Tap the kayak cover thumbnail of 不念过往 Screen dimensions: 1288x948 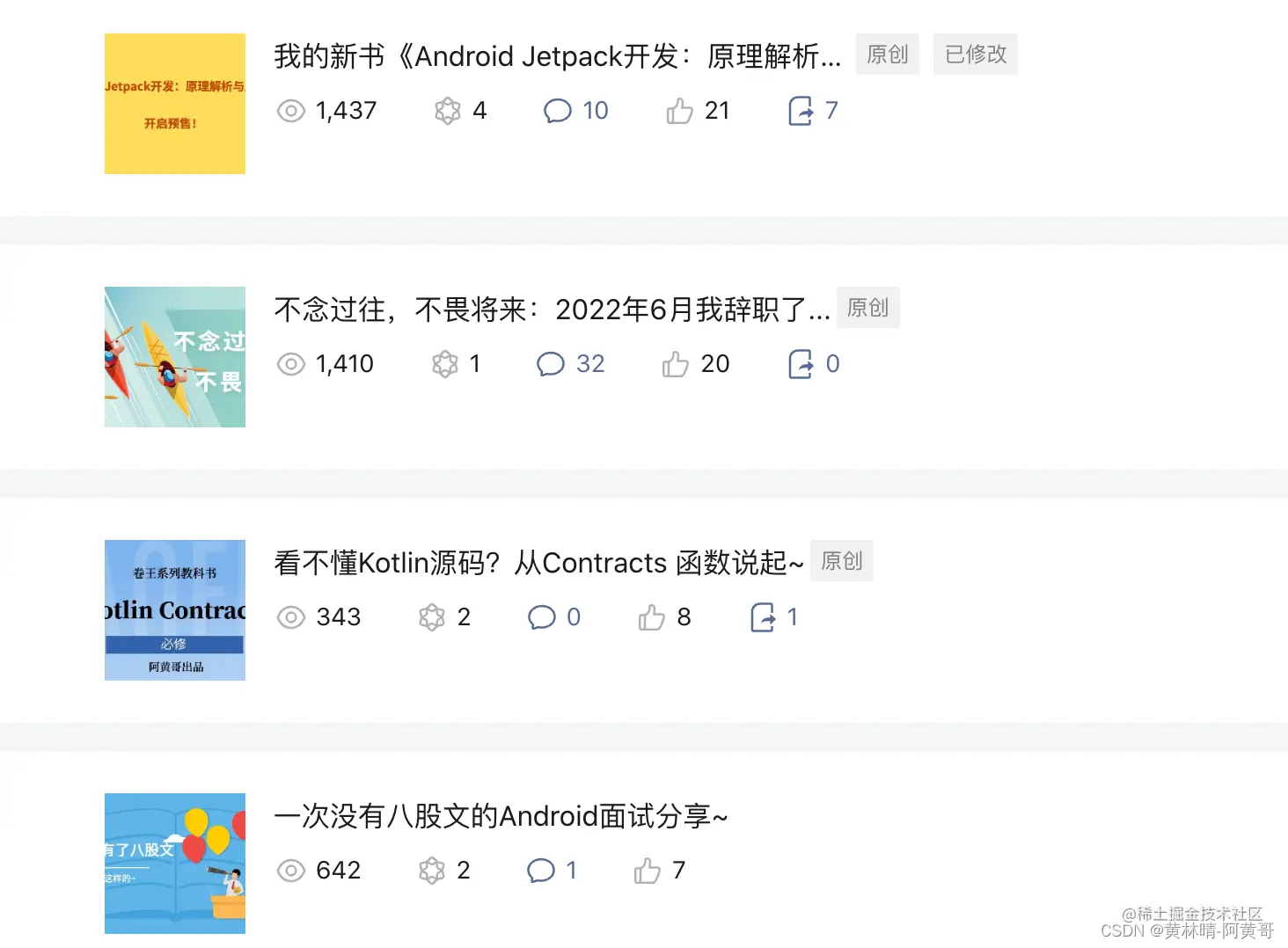click(x=175, y=357)
